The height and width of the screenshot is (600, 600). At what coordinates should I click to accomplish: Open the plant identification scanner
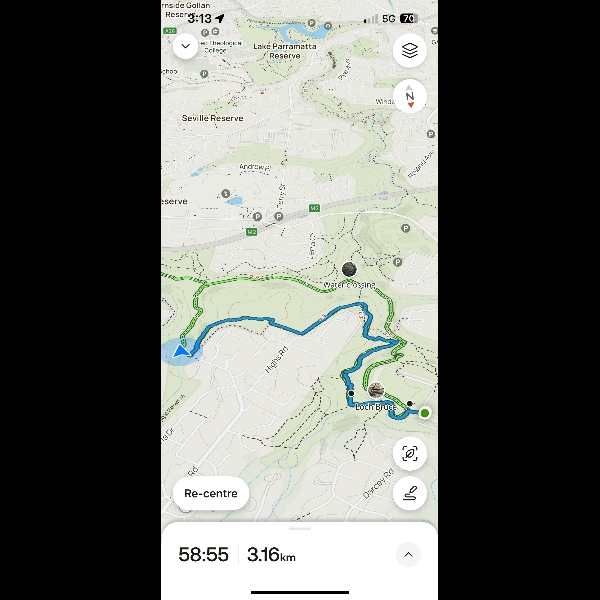410,453
